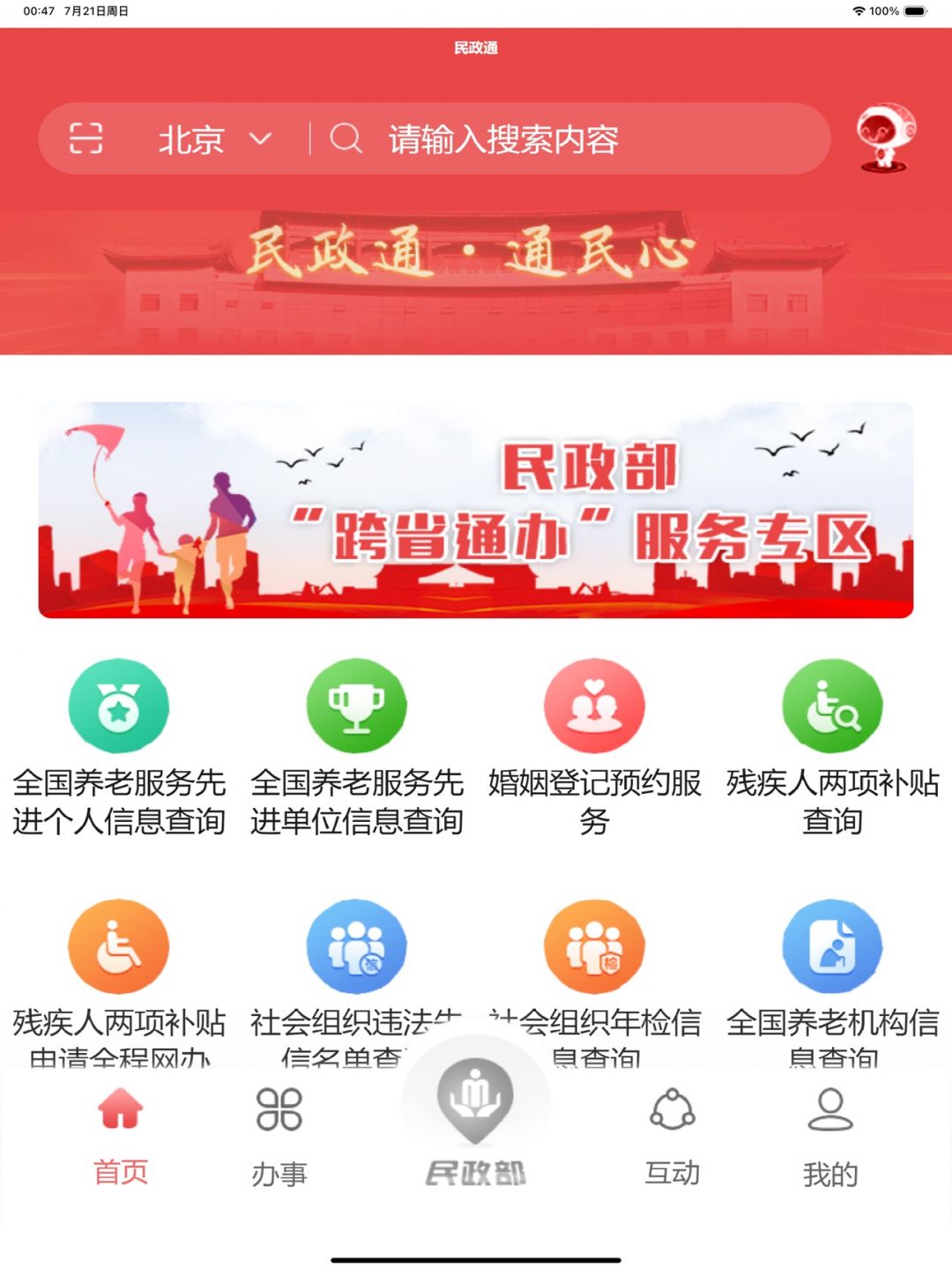
Task: Open 全国养老服务先进单位信息查询
Action: [357, 745]
